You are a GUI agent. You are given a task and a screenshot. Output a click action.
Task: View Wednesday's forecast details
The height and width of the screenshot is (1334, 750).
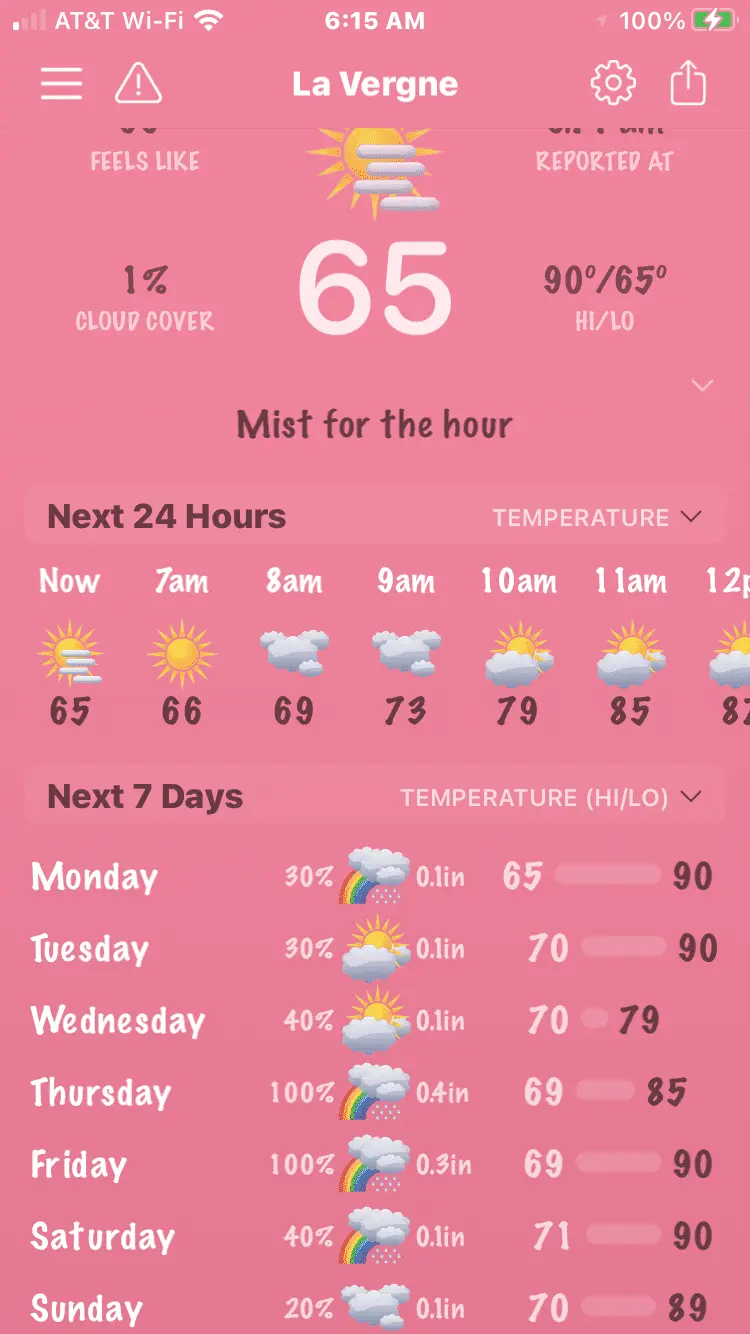pos(375,1020)
